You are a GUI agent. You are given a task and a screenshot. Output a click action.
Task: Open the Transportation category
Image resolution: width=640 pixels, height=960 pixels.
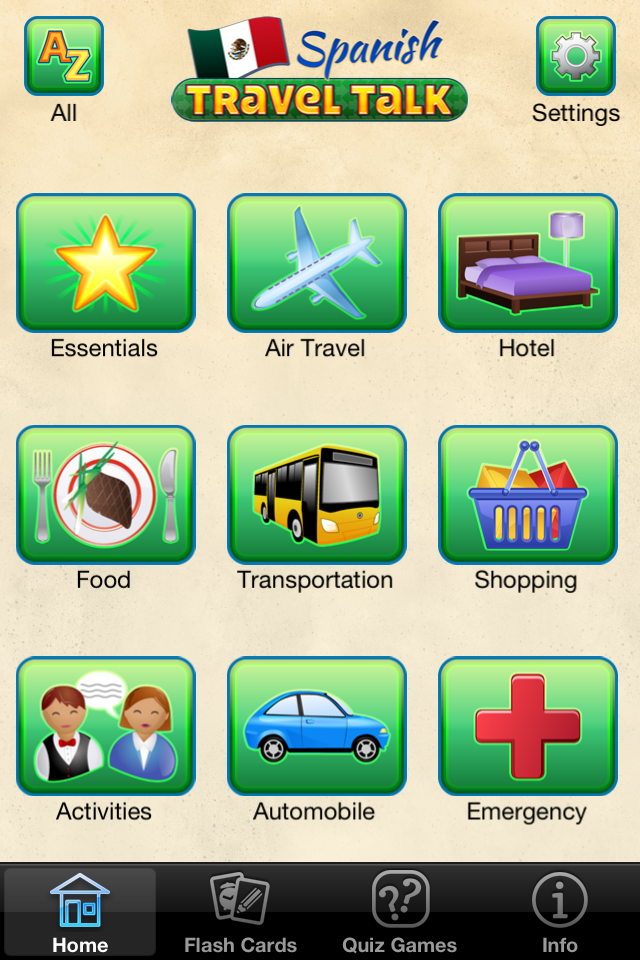pos(316,495)
